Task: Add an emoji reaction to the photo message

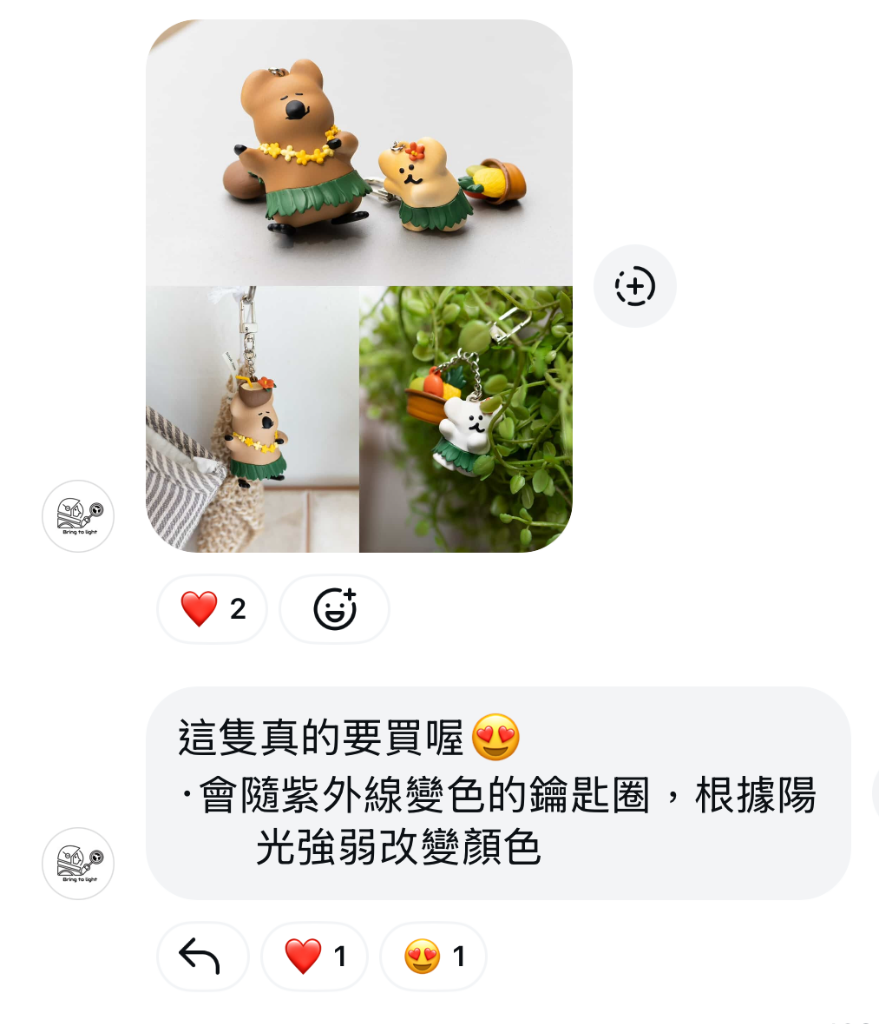Action: pyautogui.click(x=334, y=608)
